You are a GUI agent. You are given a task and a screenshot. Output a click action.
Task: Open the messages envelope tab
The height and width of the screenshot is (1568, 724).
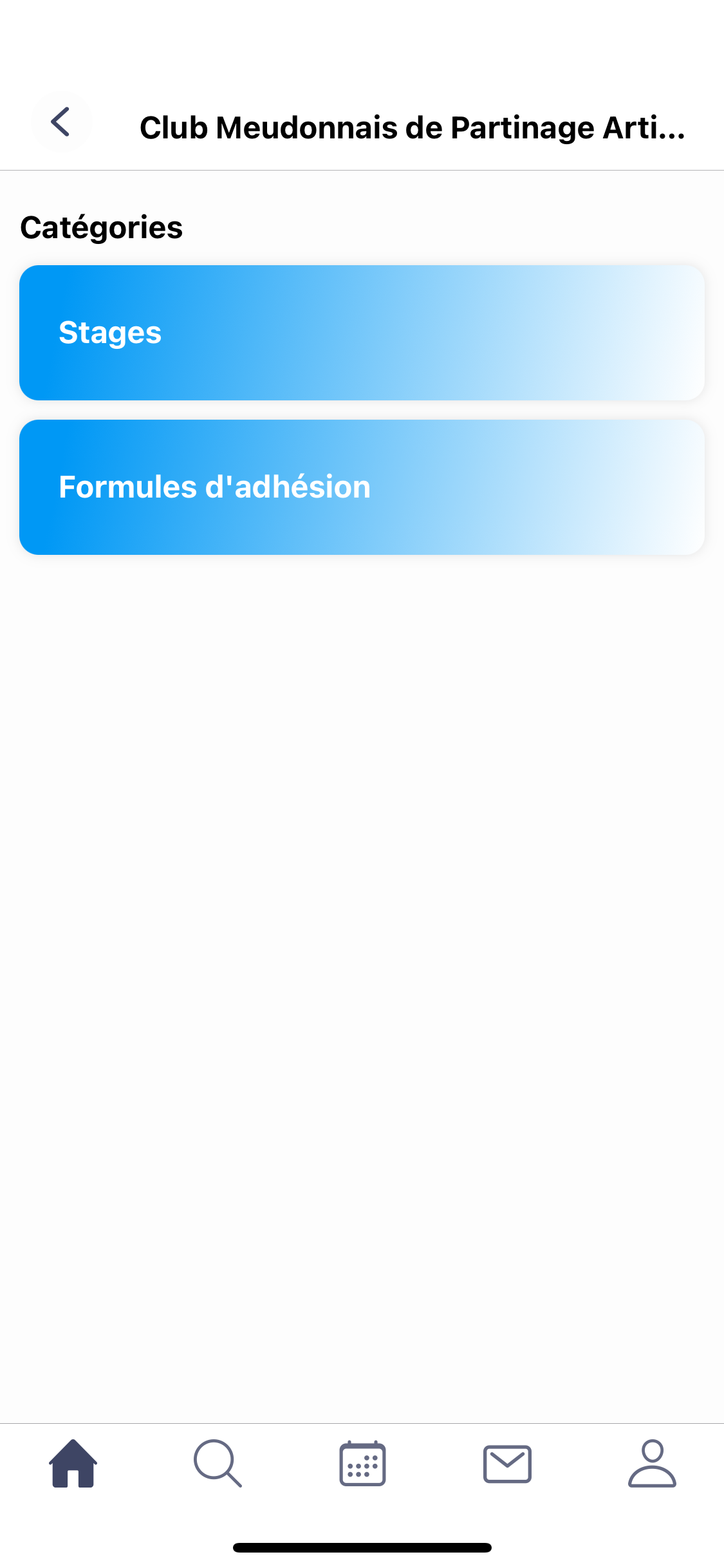point(507,1464)
